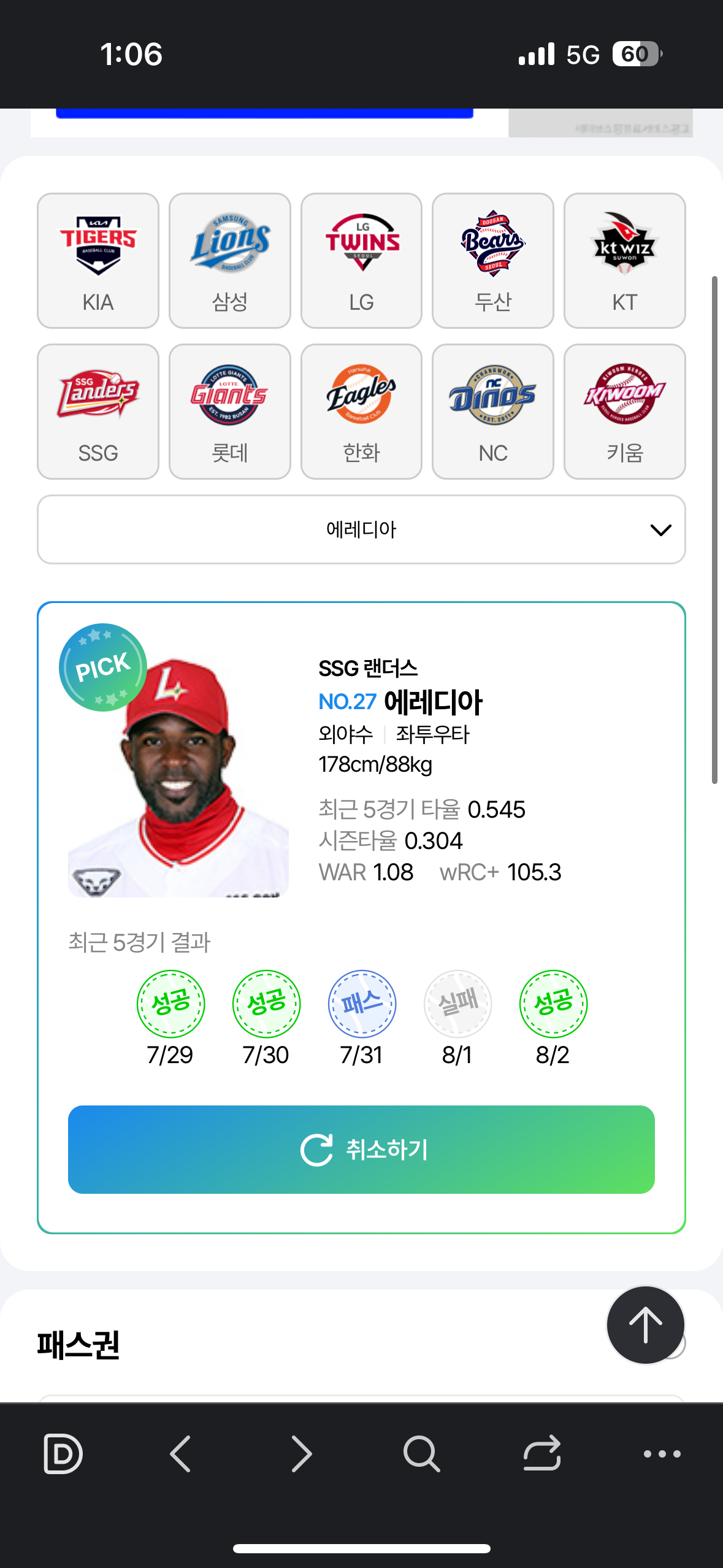Image resolution: width=723 pixels, height=1568 pixels.
Task: Select the KIA Tigers team
Action: [98, 261]
